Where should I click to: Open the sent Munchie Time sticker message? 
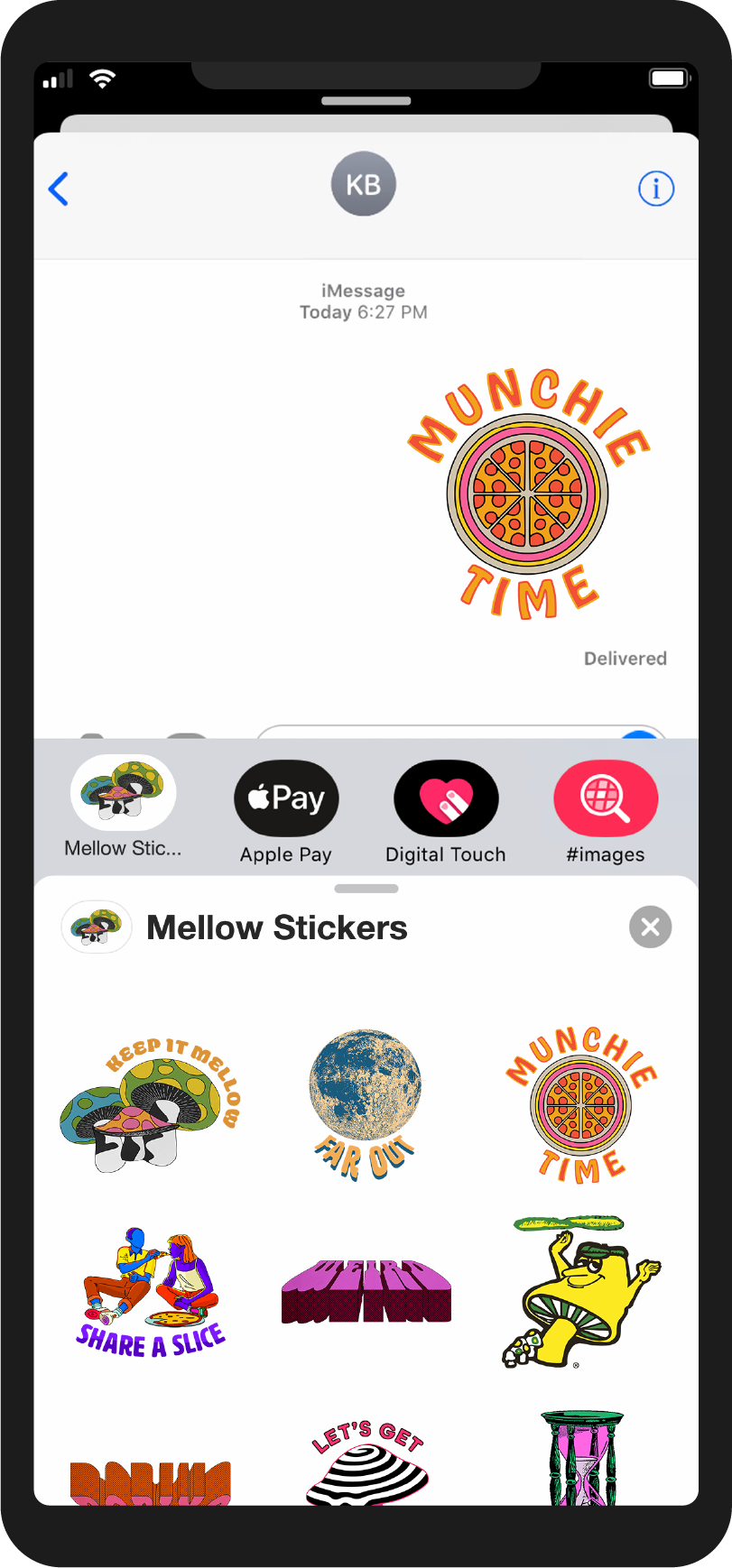(x=529, y=494)
